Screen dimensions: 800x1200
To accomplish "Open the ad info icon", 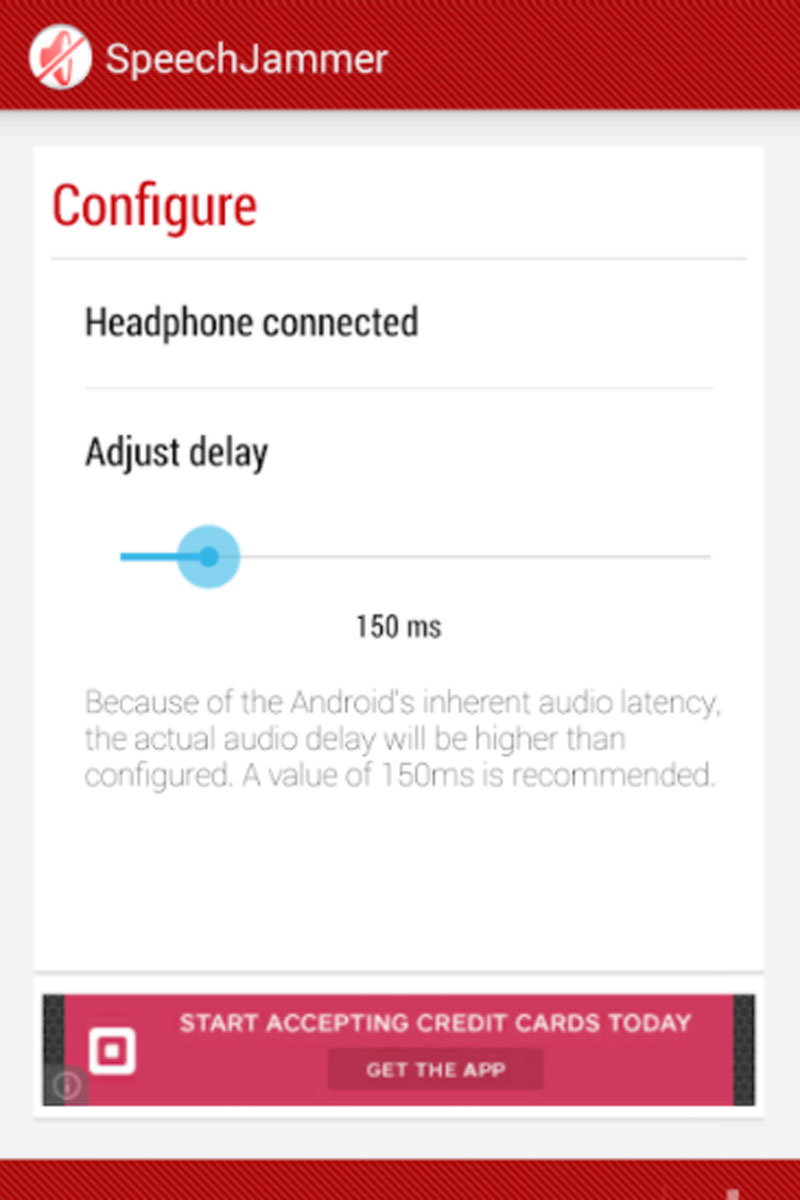I will (x=66, y=1086).
